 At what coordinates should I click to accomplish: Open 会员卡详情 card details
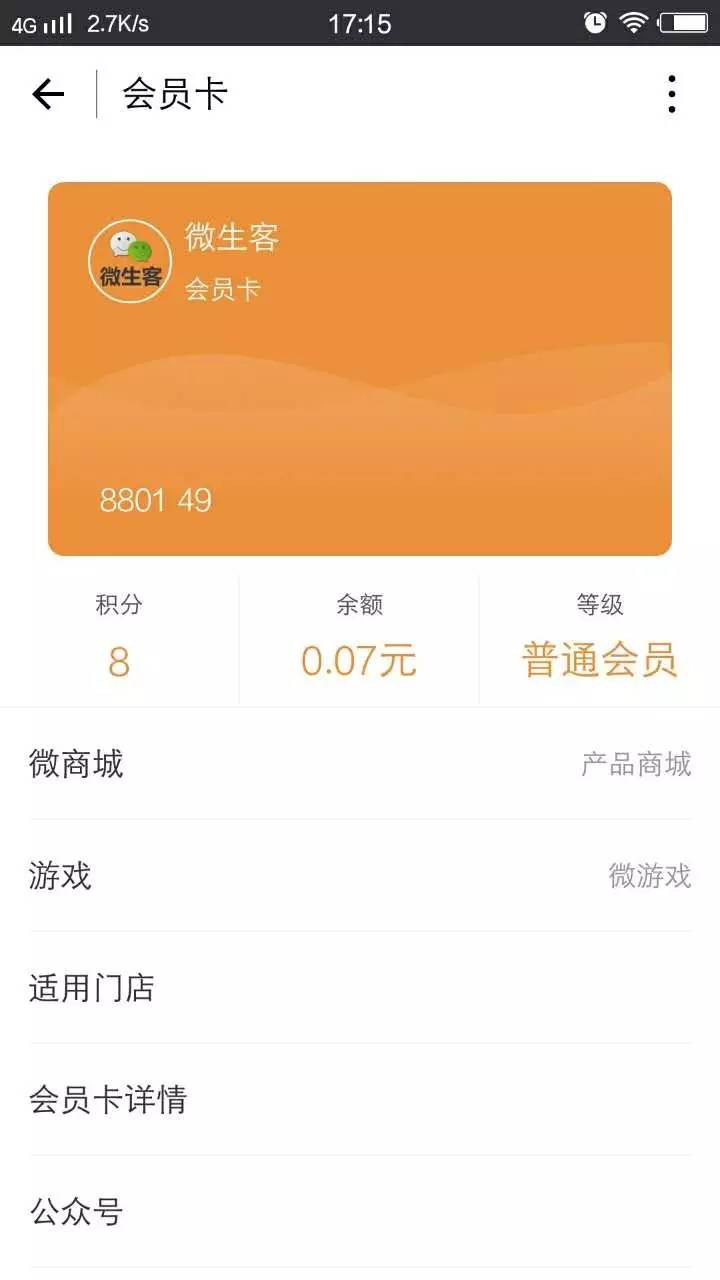(360, 1100)
